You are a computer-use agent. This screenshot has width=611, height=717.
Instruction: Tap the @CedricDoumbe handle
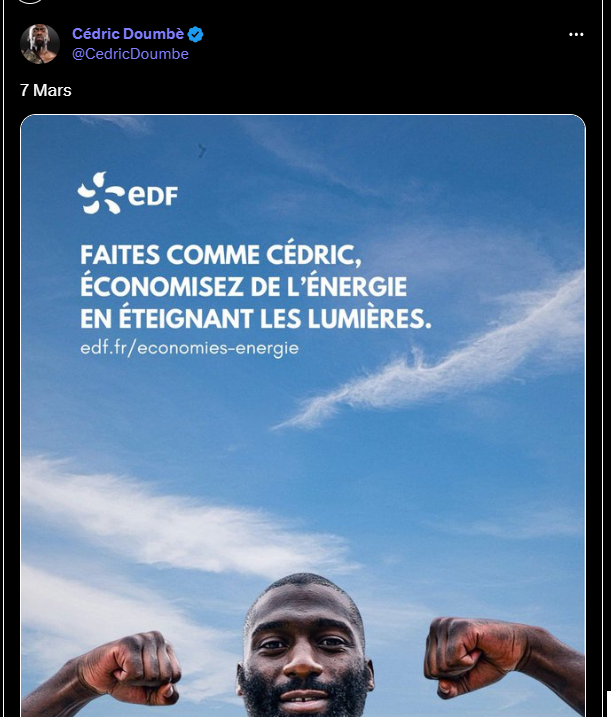tap(130, 54)
